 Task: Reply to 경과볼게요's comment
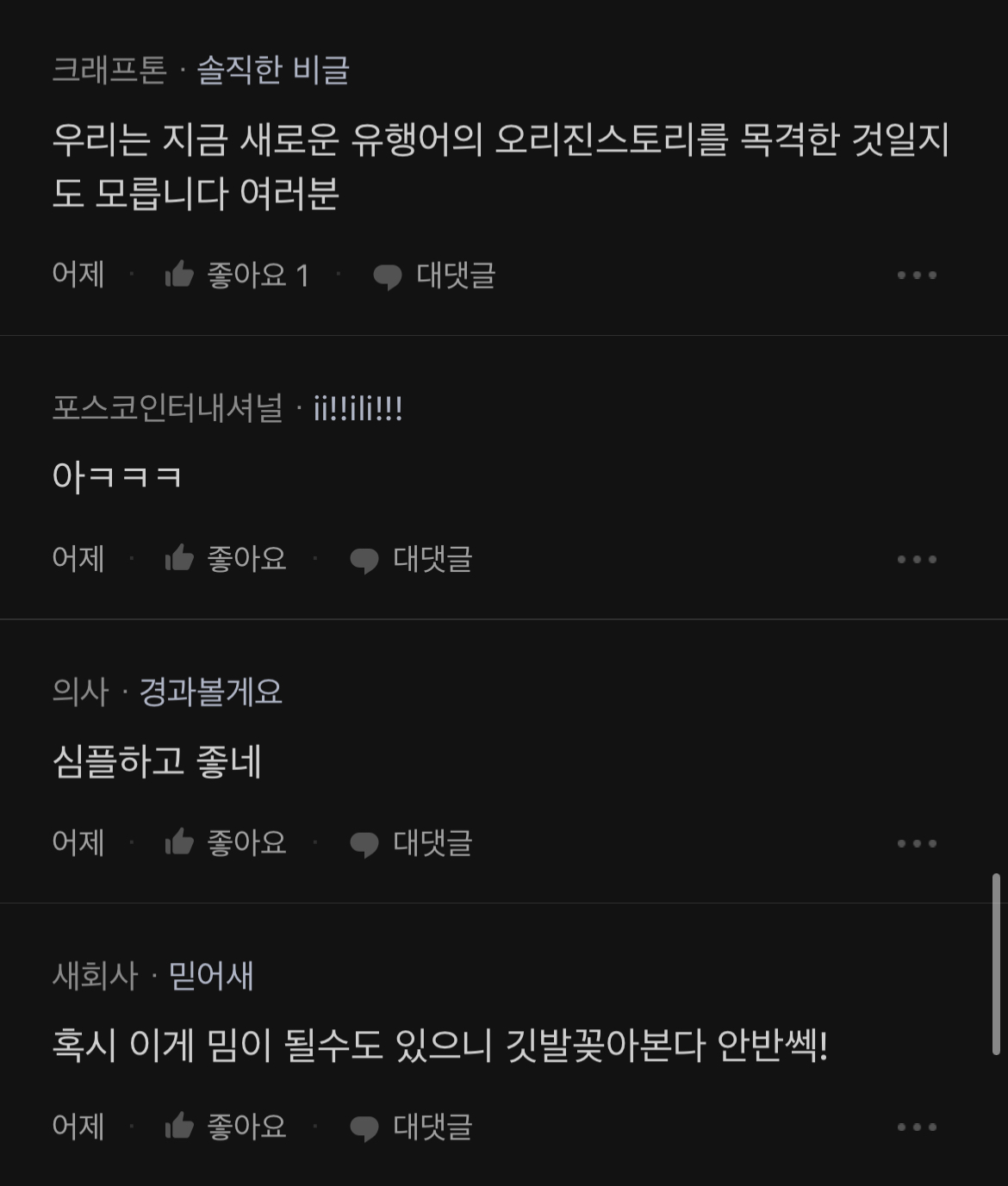(x=412, y=842)
